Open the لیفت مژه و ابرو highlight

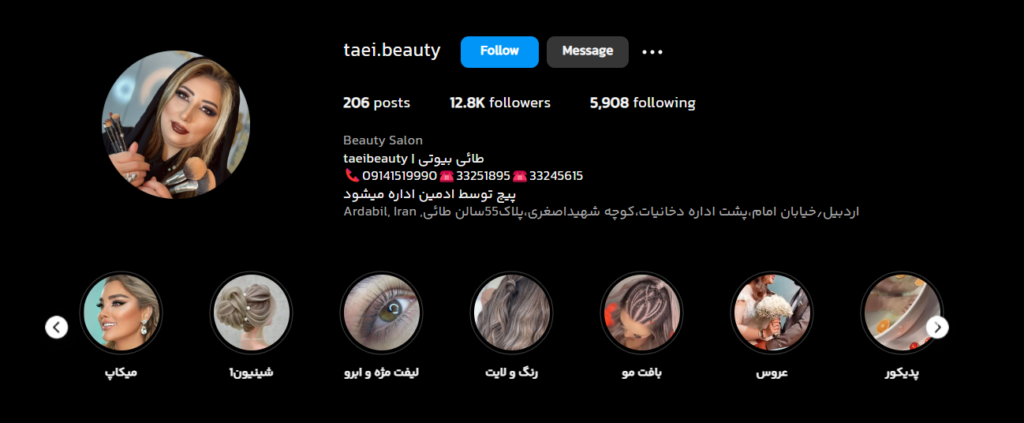380,313
